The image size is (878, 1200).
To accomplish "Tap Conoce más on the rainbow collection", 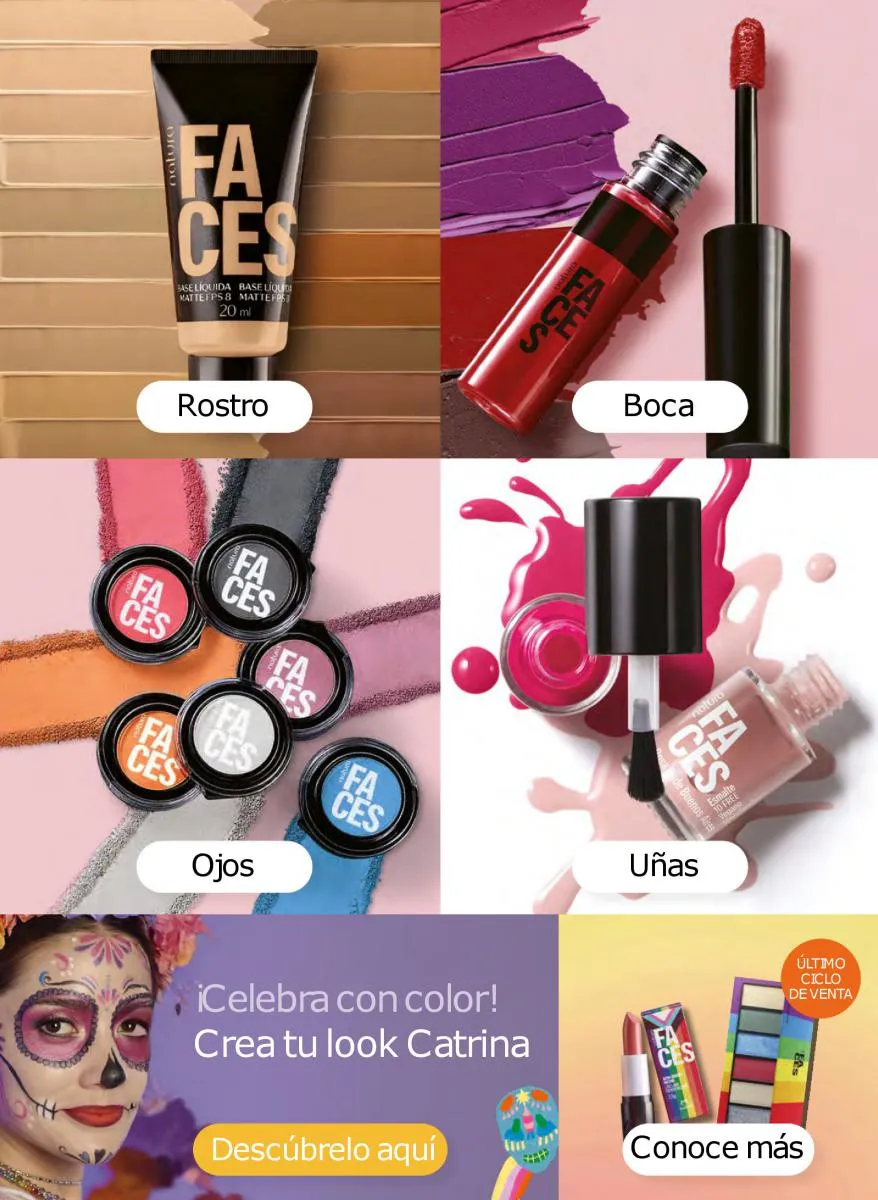I will 716,1148.
